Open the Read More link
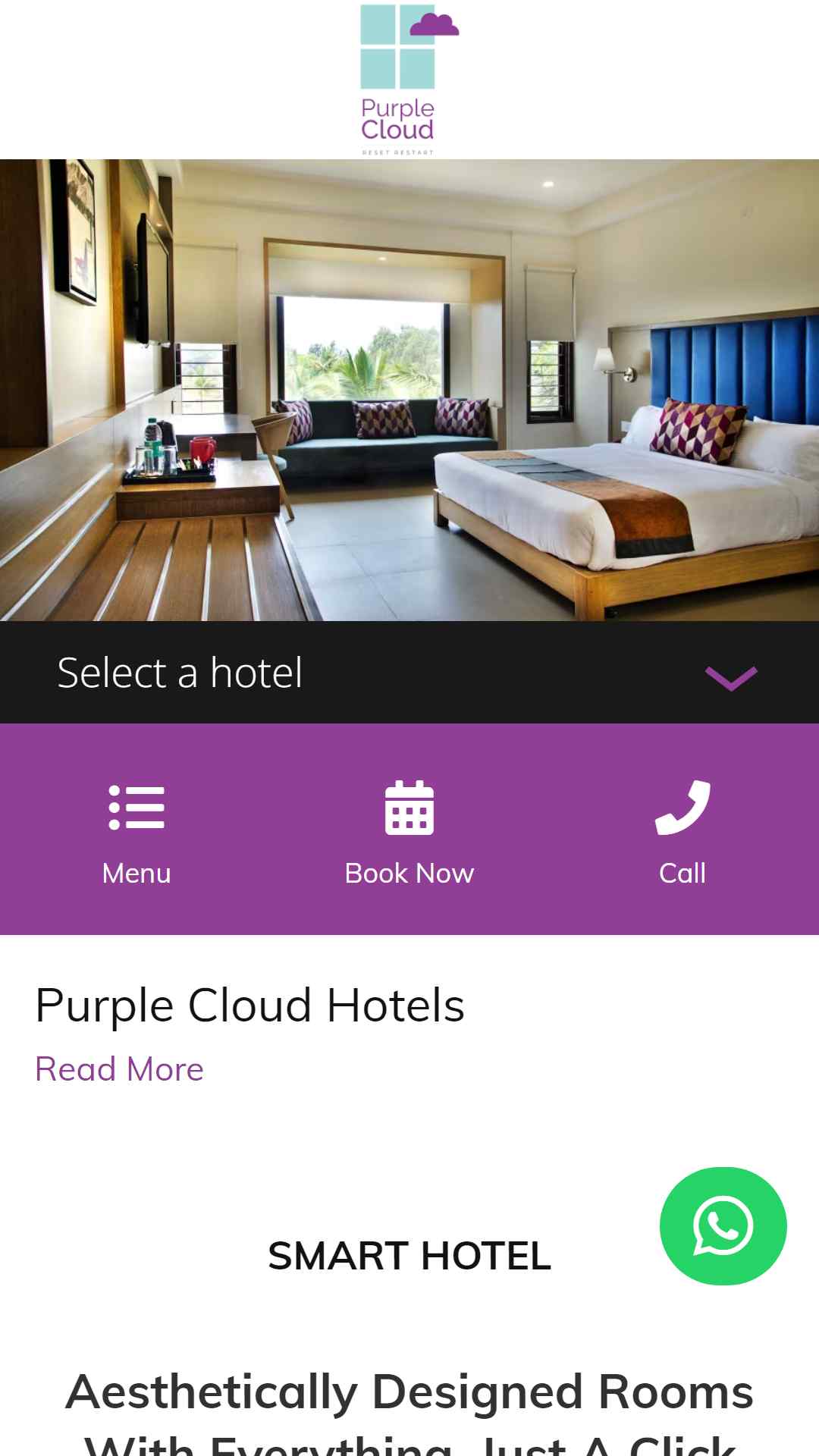819x1456 pixels. [120, 1069]
